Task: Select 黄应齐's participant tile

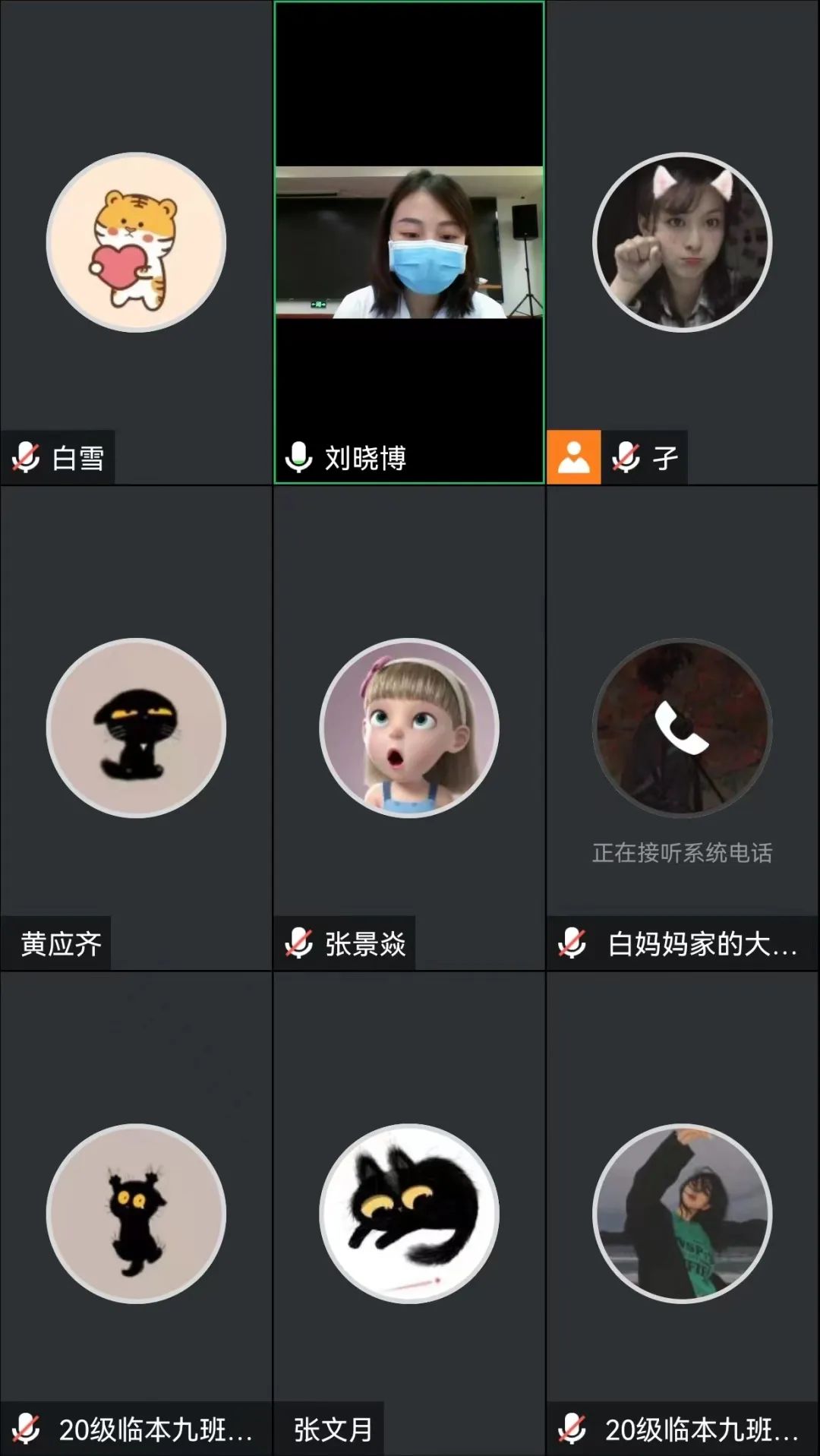Action: coord(136,728)
